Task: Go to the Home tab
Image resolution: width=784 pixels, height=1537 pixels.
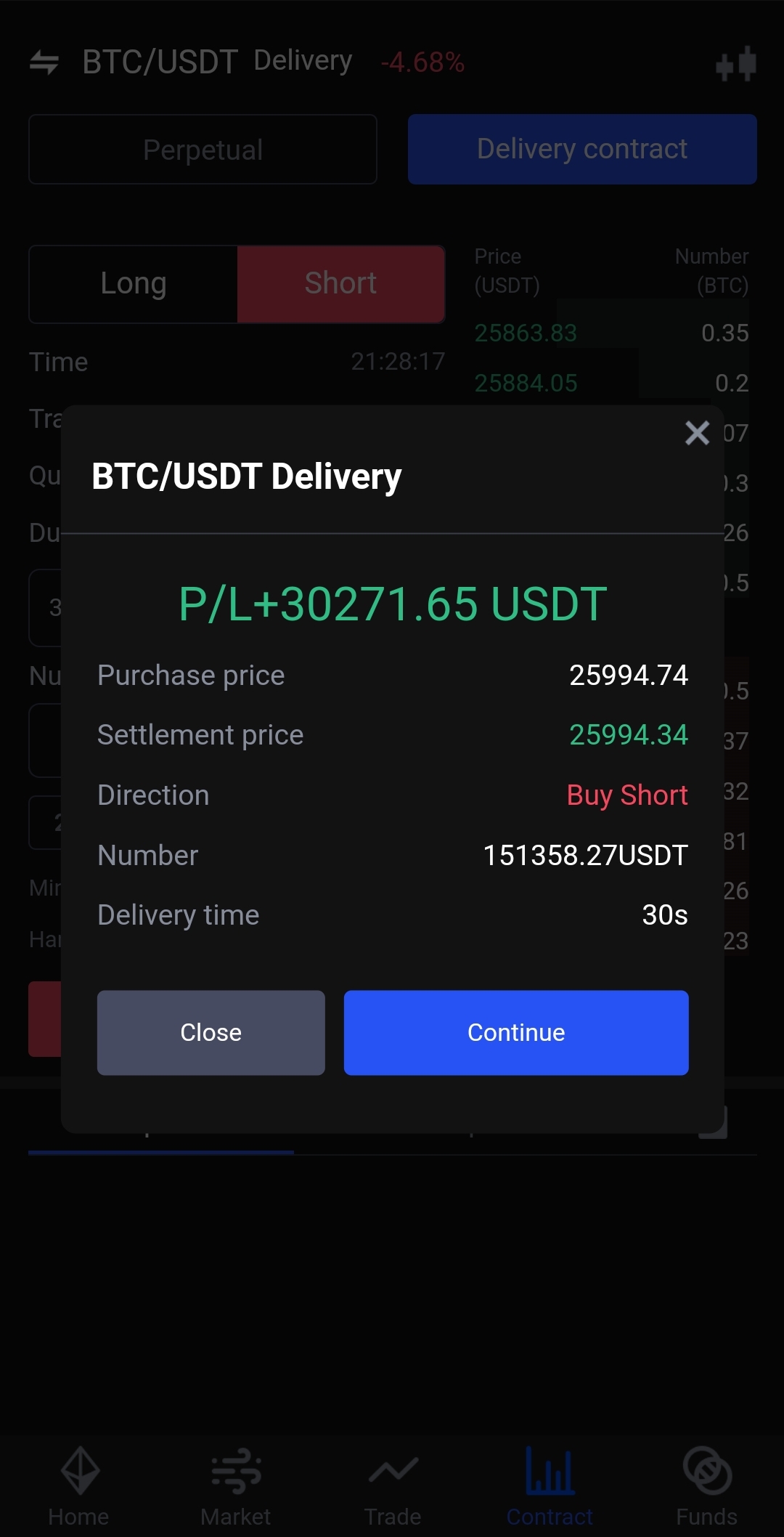Action: pyautogui.click(x=78, y=1486)
